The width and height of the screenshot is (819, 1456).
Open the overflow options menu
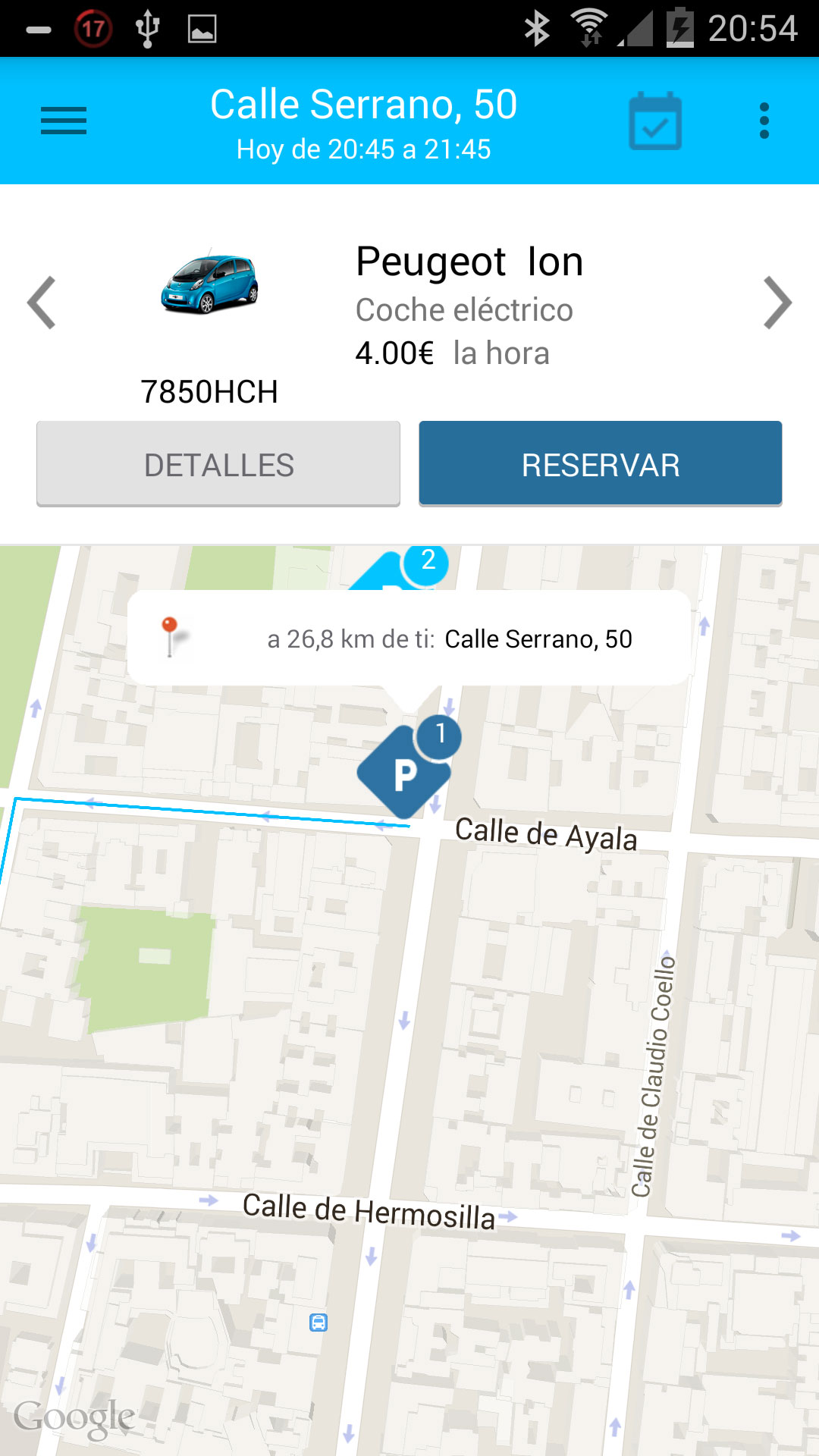[x=764, y=121]
